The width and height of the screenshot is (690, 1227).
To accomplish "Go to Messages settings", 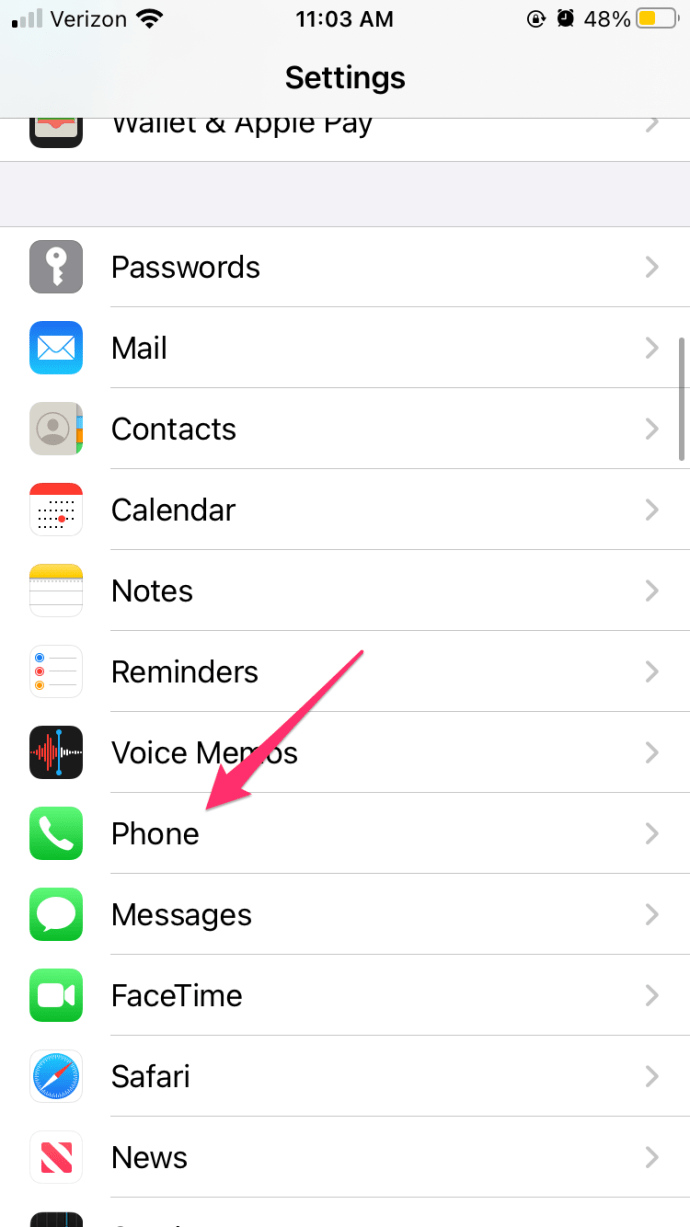I will [x=345, y=915].
